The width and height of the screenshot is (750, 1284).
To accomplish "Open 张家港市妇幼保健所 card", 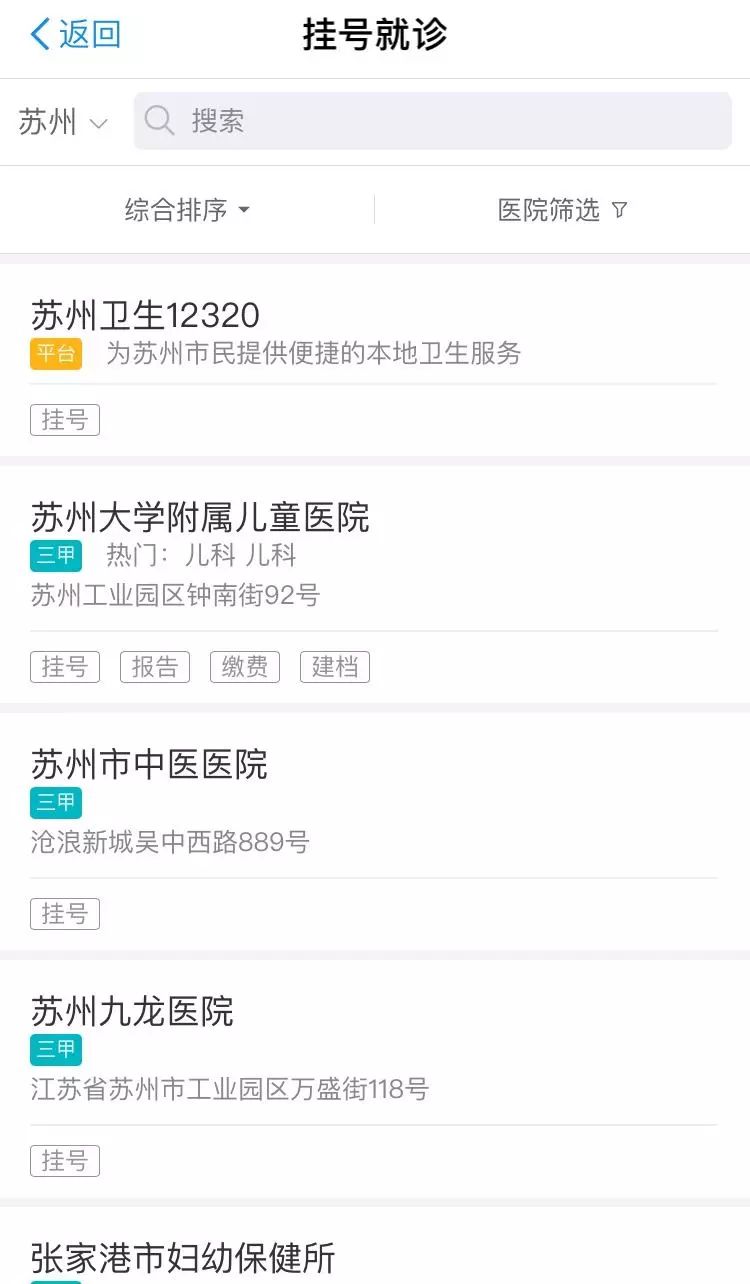I will (375, 1246).
